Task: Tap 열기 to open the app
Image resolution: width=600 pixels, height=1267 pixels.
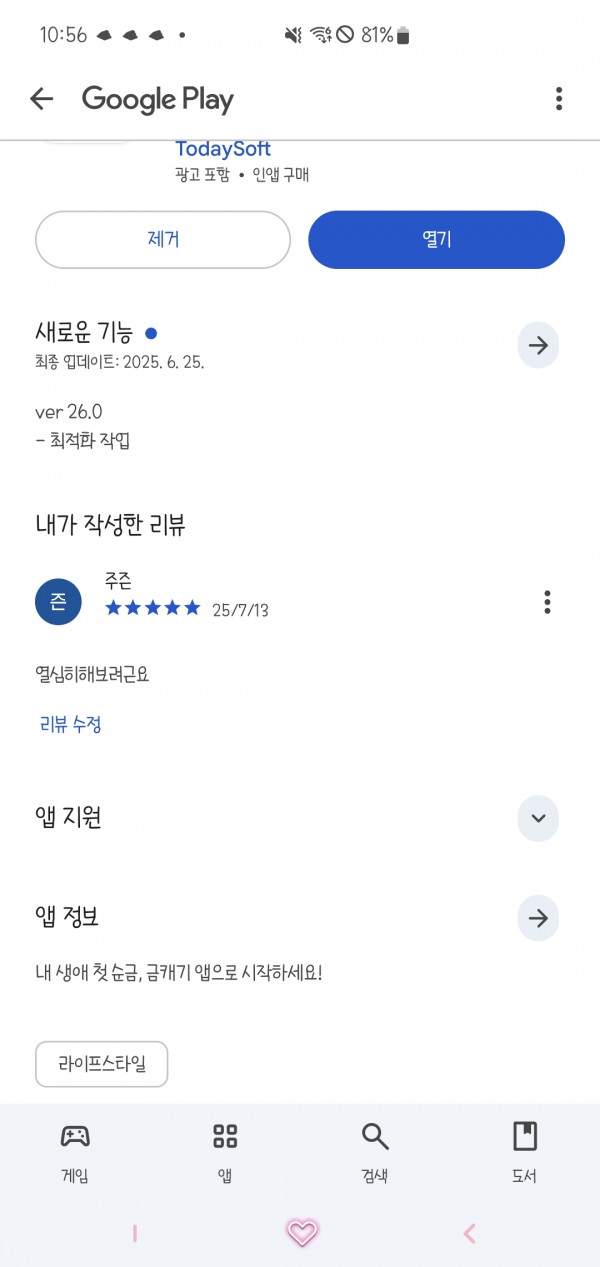Action: coord(437,240)
